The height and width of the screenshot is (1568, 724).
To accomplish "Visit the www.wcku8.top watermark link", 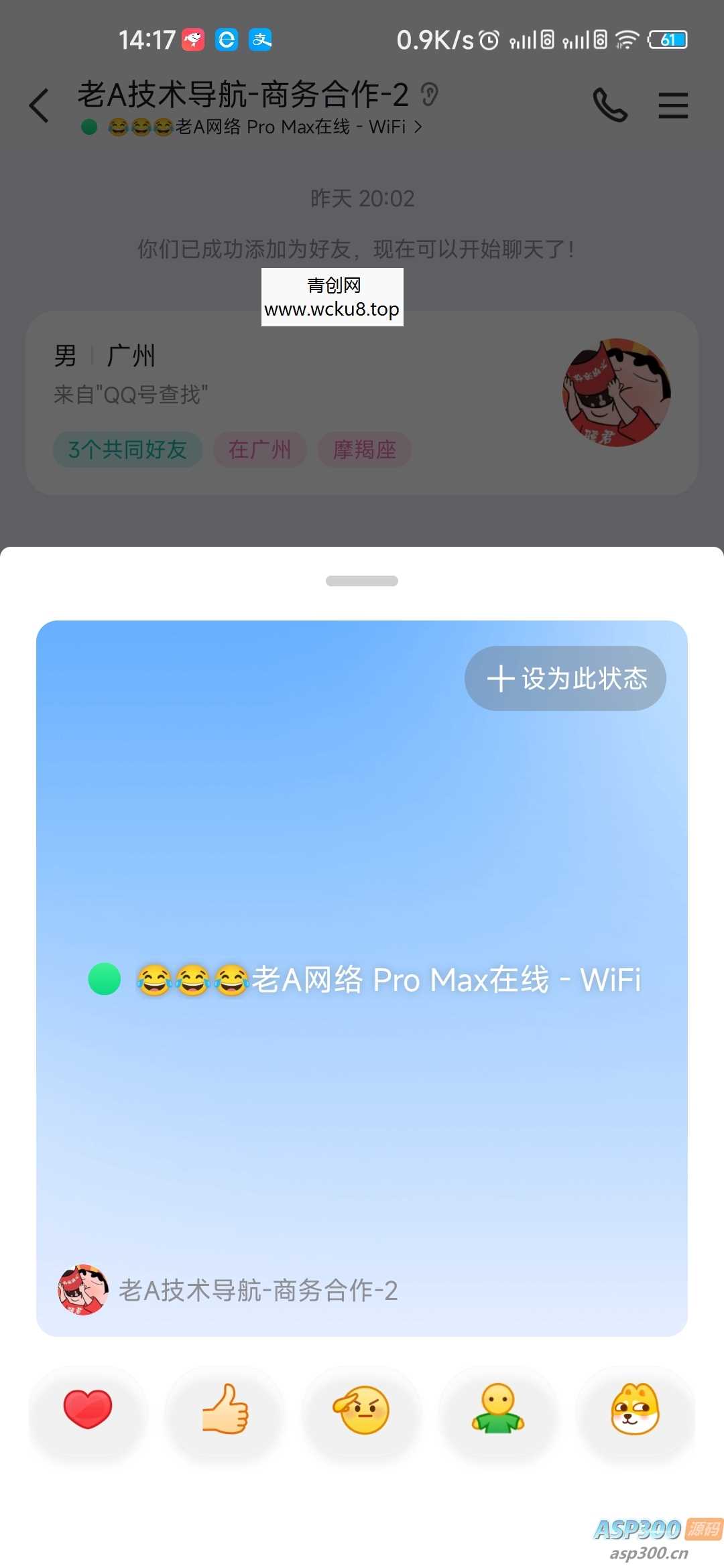I will point(332,310).
